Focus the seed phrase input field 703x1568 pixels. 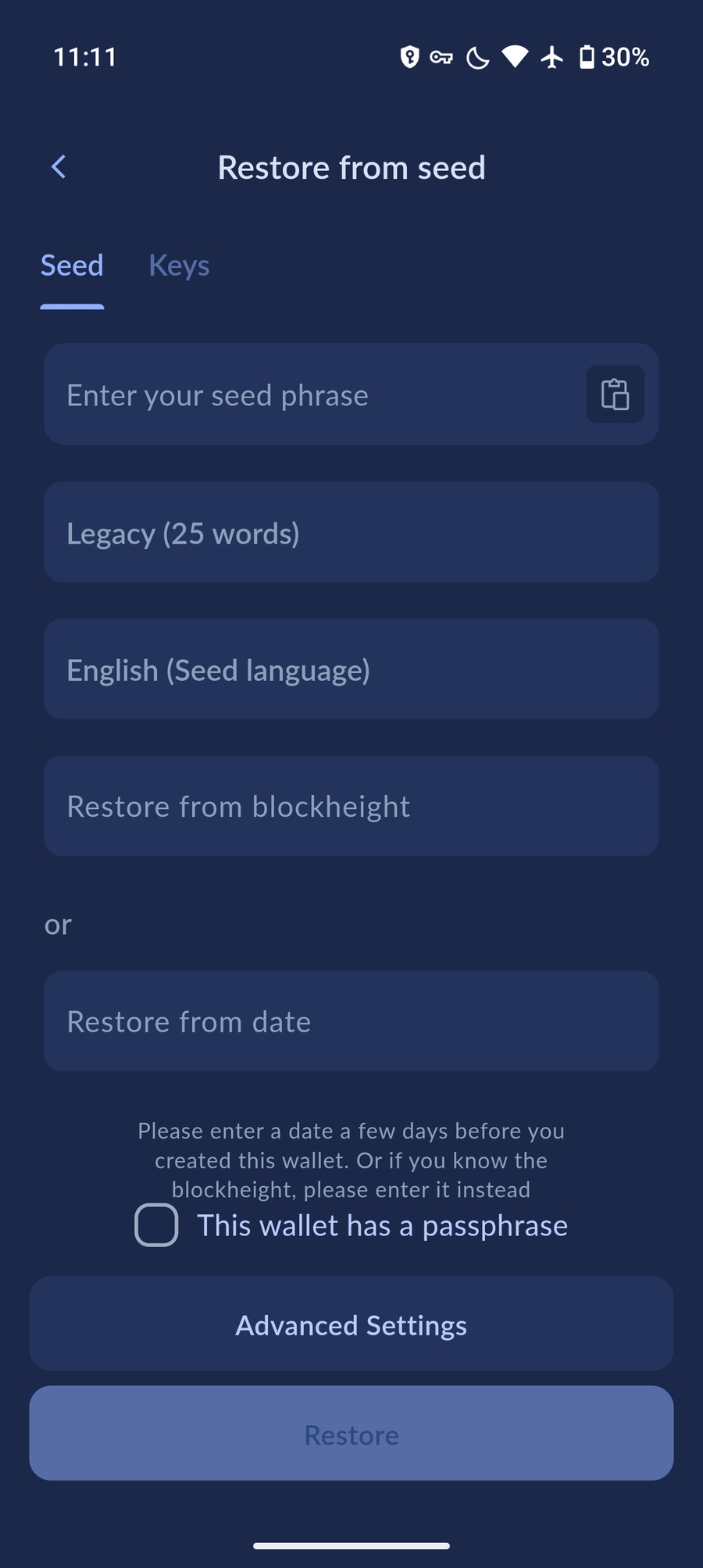pos(312,395)
